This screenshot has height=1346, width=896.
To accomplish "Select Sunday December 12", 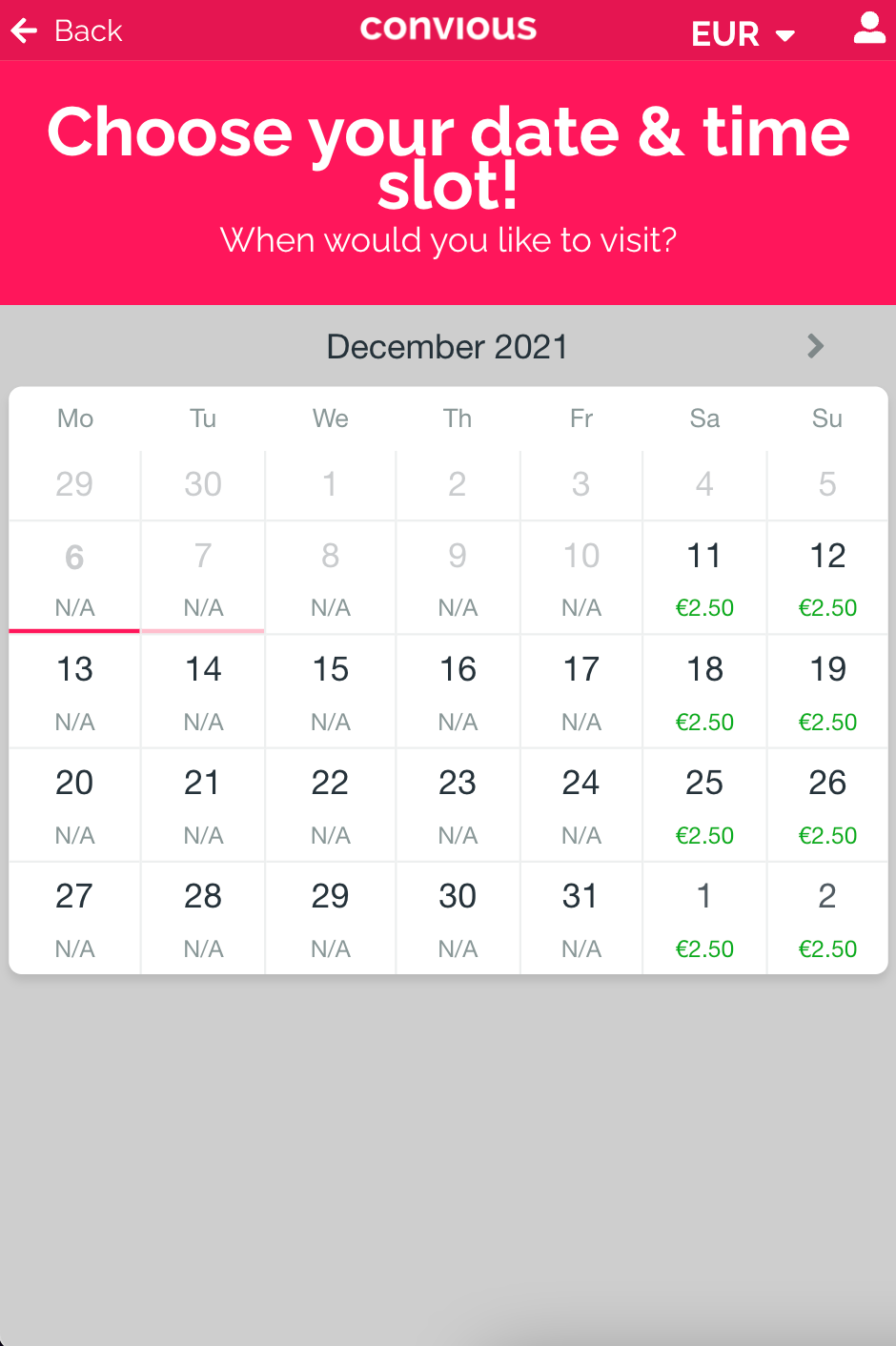I will click(x=827, y=577).
